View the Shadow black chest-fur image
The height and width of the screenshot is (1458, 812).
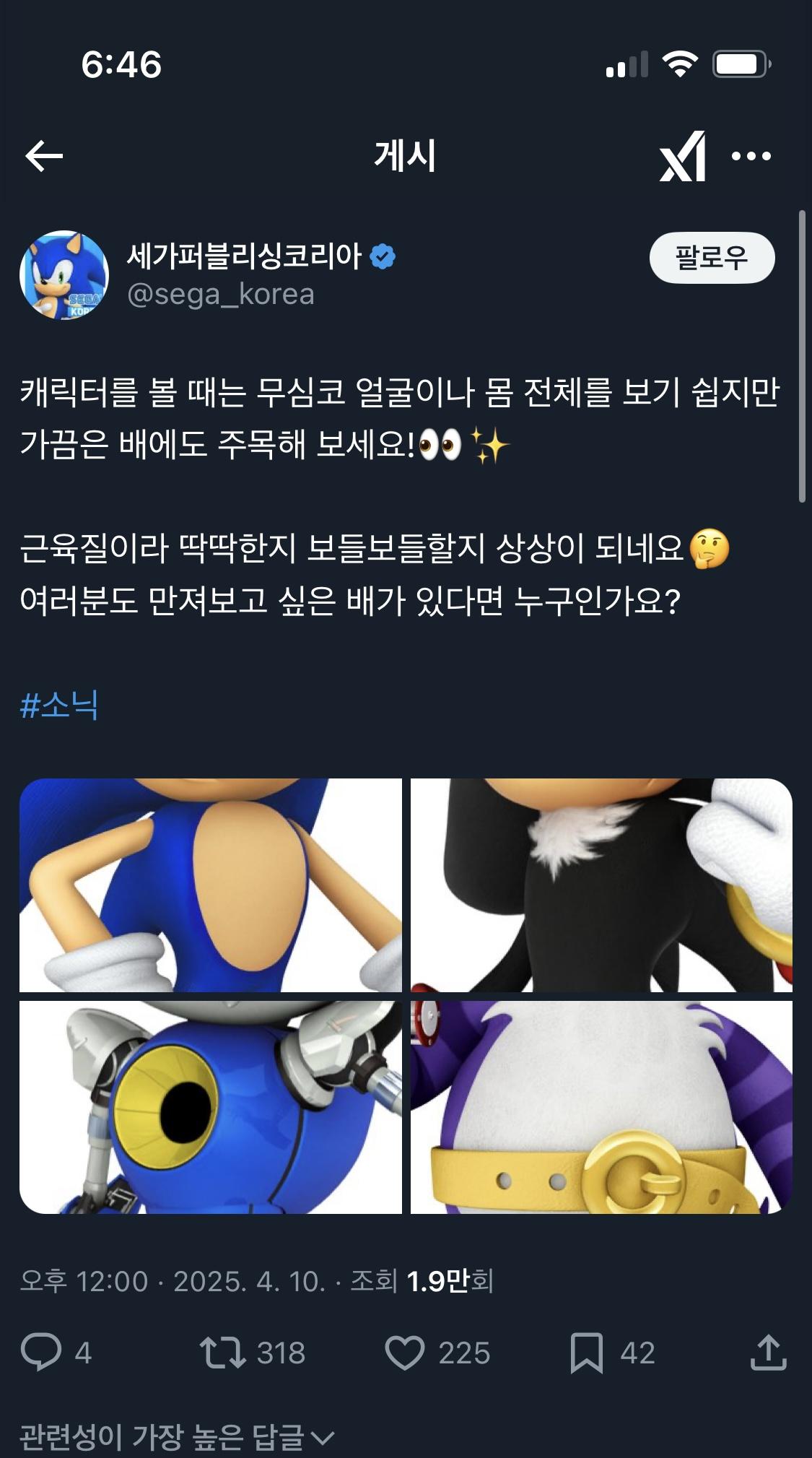pos(601,885)
